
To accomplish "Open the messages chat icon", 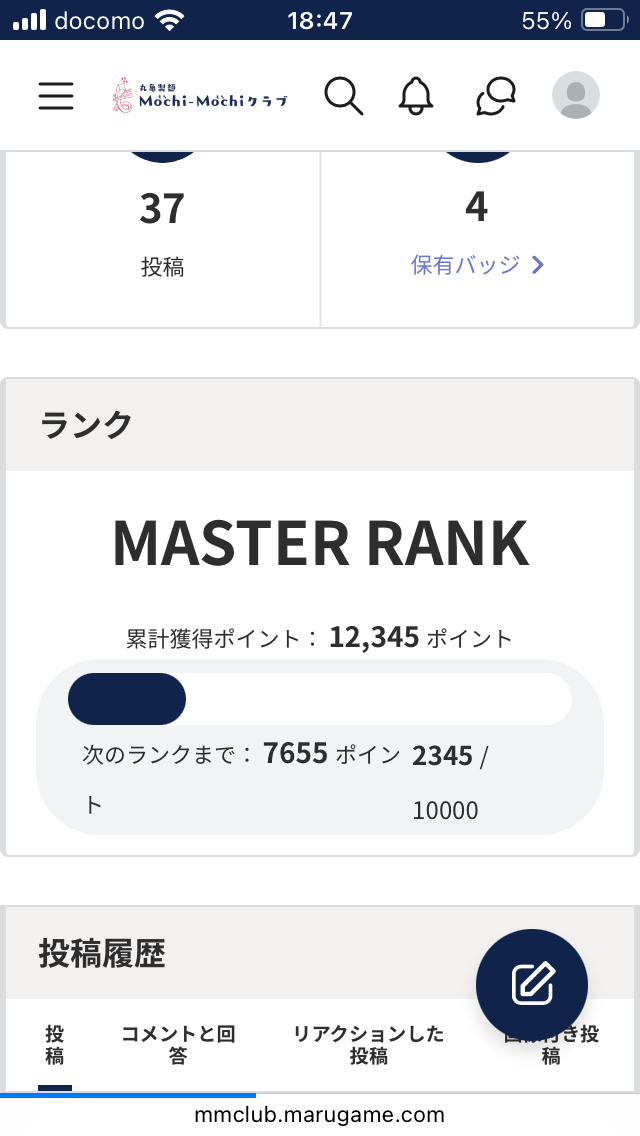I will pos(496,96).
